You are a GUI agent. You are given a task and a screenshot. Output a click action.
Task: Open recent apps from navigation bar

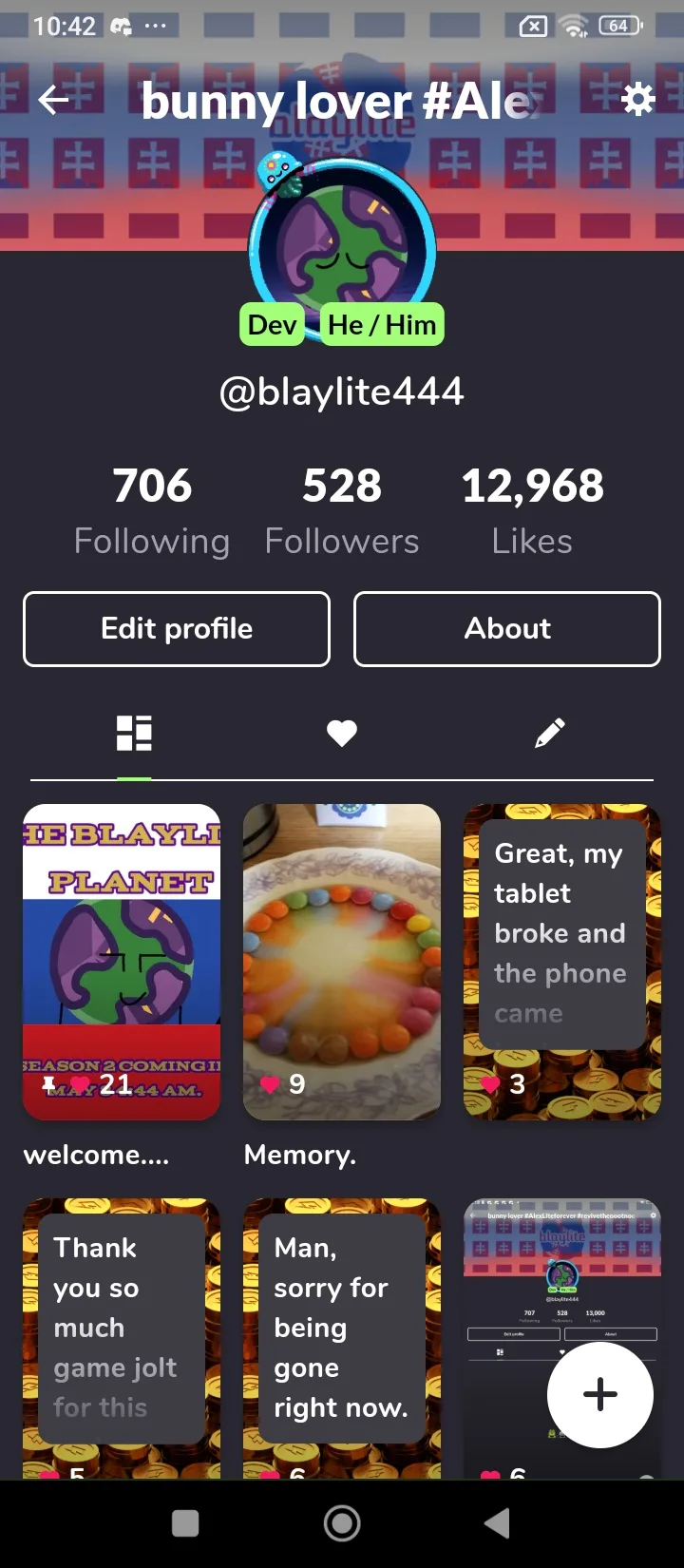[x=185, y=1523]
